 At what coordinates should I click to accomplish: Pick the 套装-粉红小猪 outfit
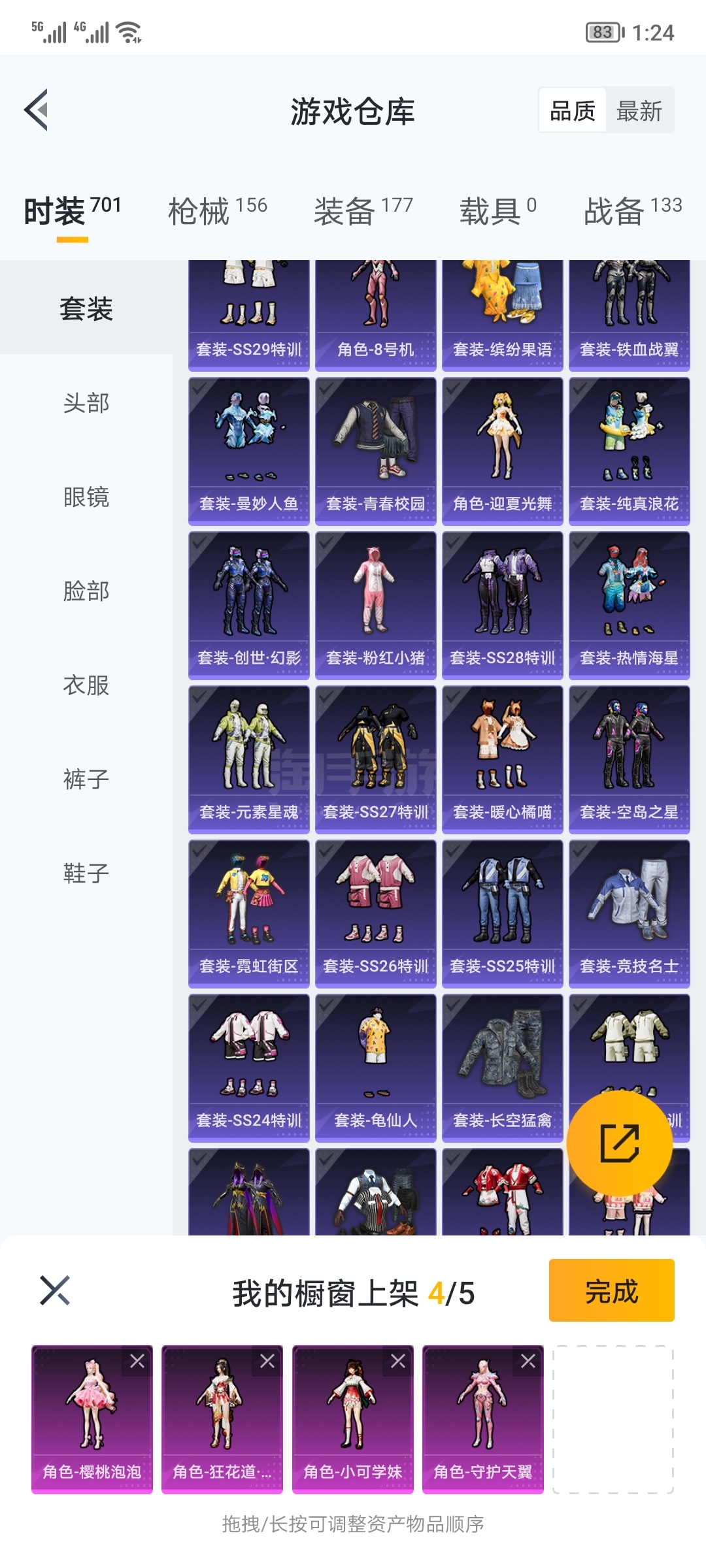(x=375, y=605)
